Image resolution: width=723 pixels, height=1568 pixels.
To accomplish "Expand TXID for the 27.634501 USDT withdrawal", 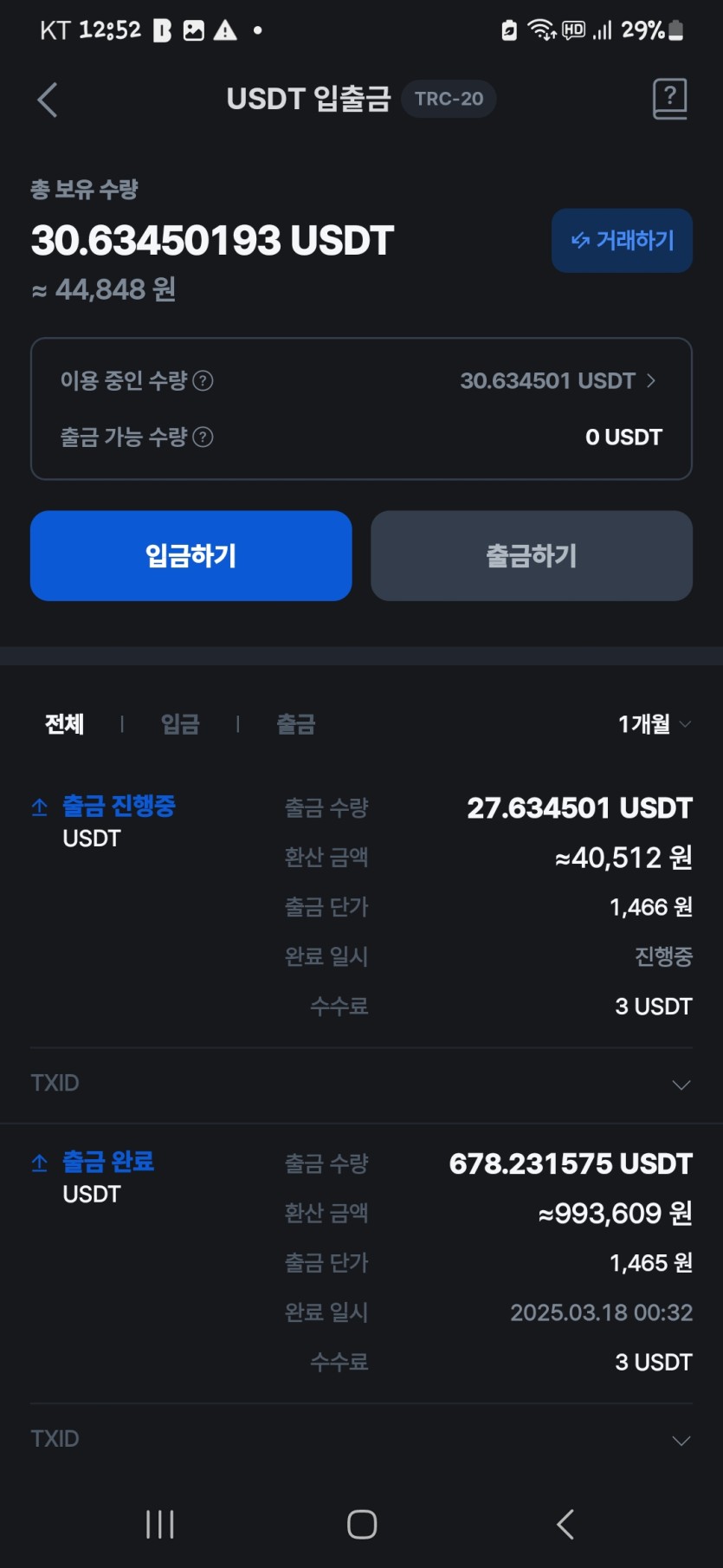I will click(x=681, y=1085).
